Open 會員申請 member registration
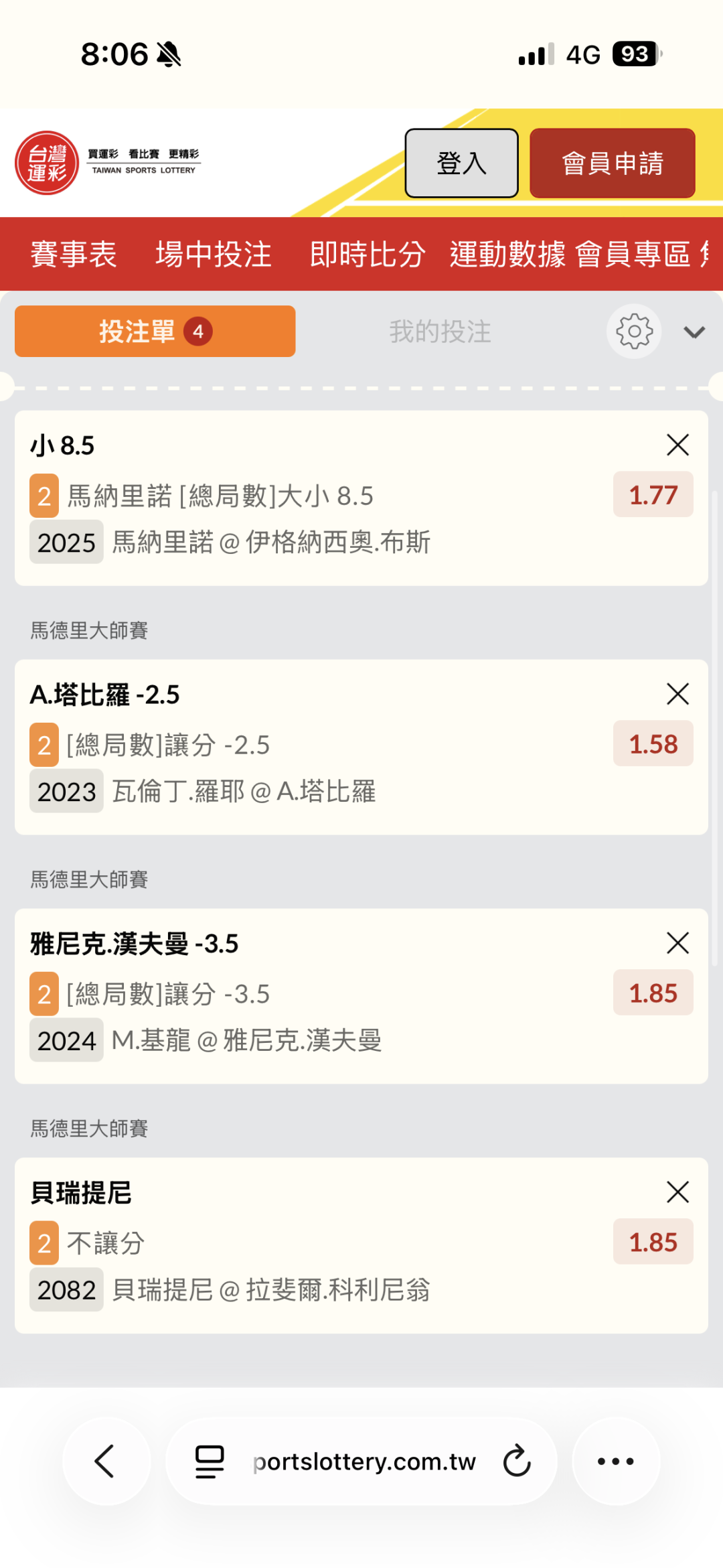723x1568 pixels. (612, 163)
